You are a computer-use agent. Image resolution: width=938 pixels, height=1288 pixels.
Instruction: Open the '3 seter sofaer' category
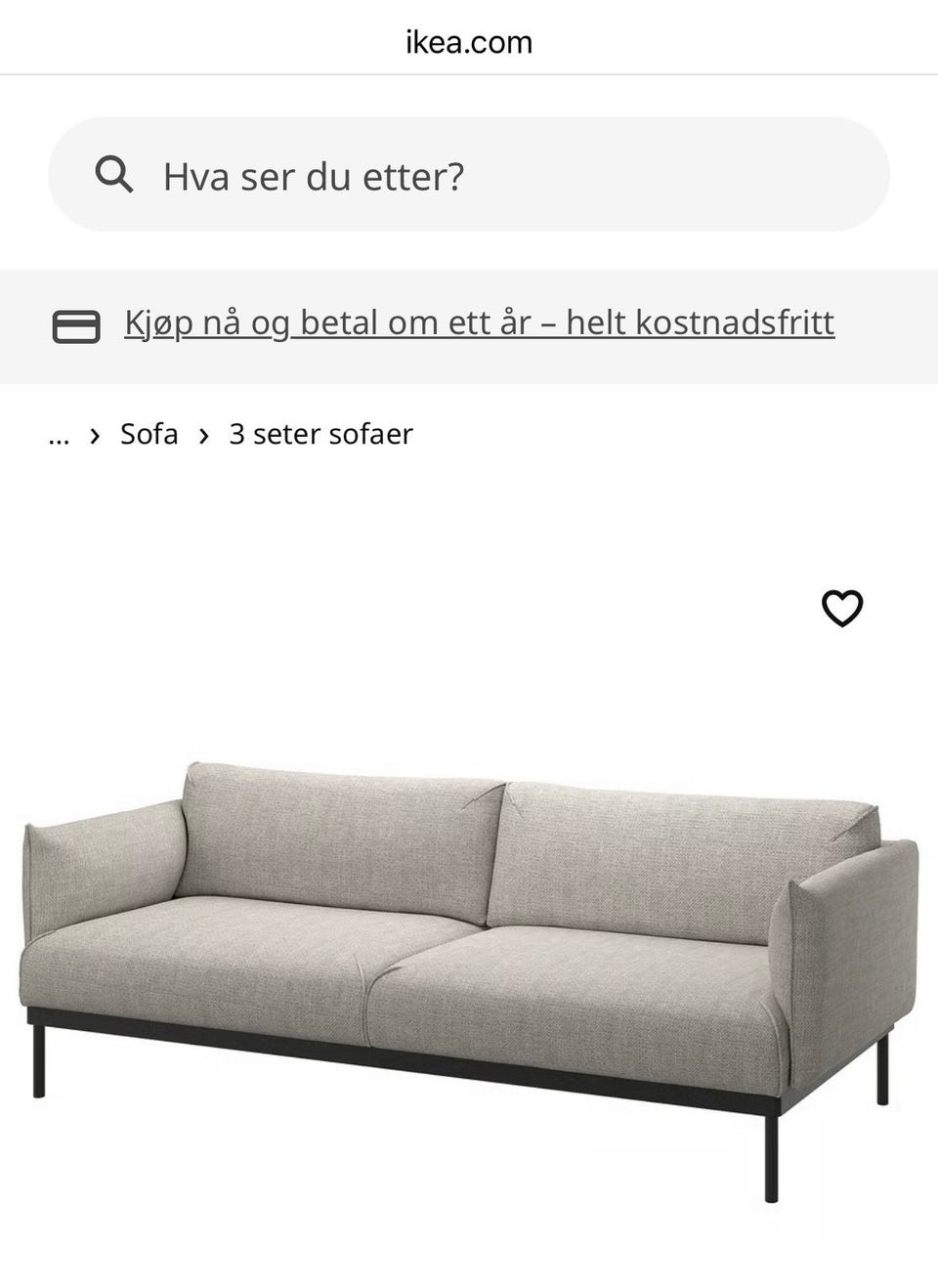321,434
